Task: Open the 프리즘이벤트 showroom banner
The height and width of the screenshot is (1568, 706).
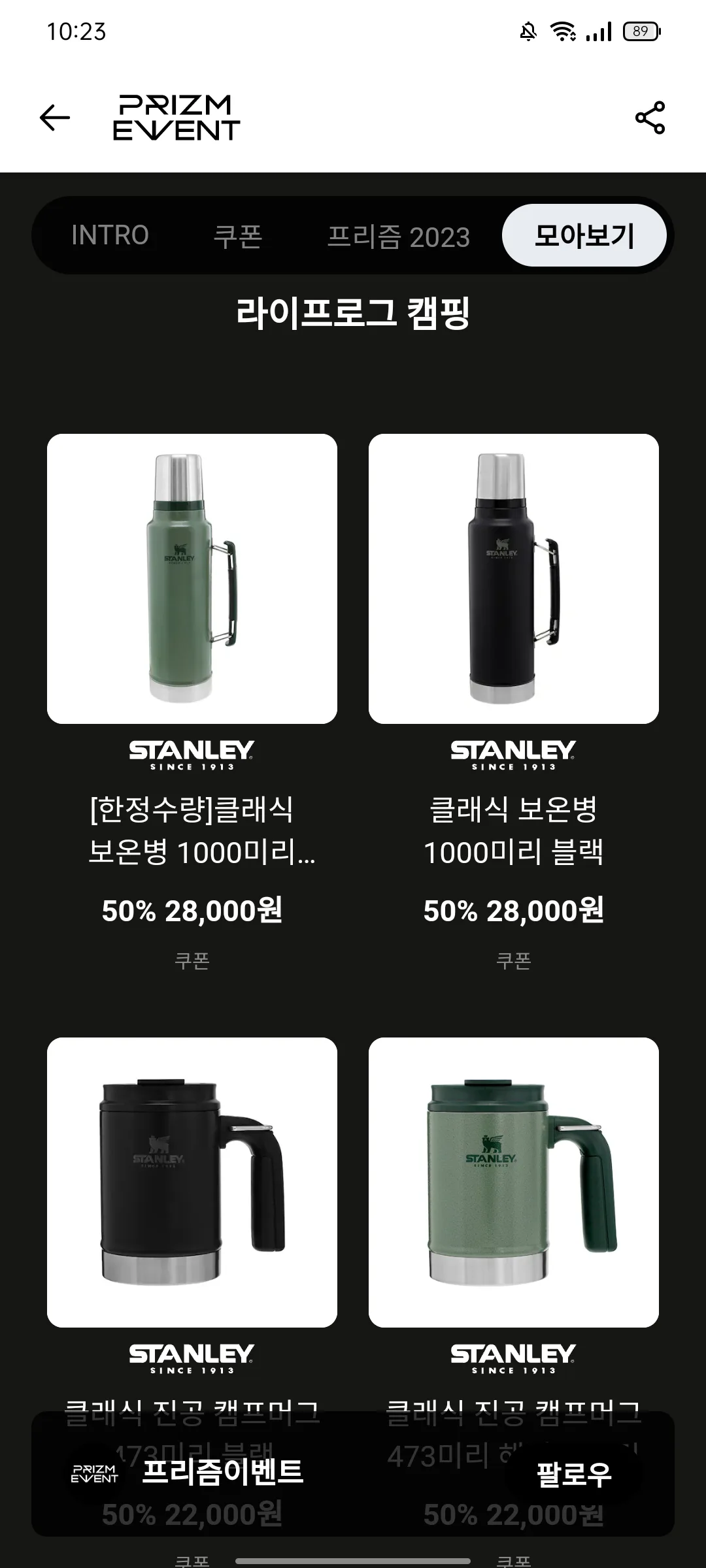Action: 222,1473
